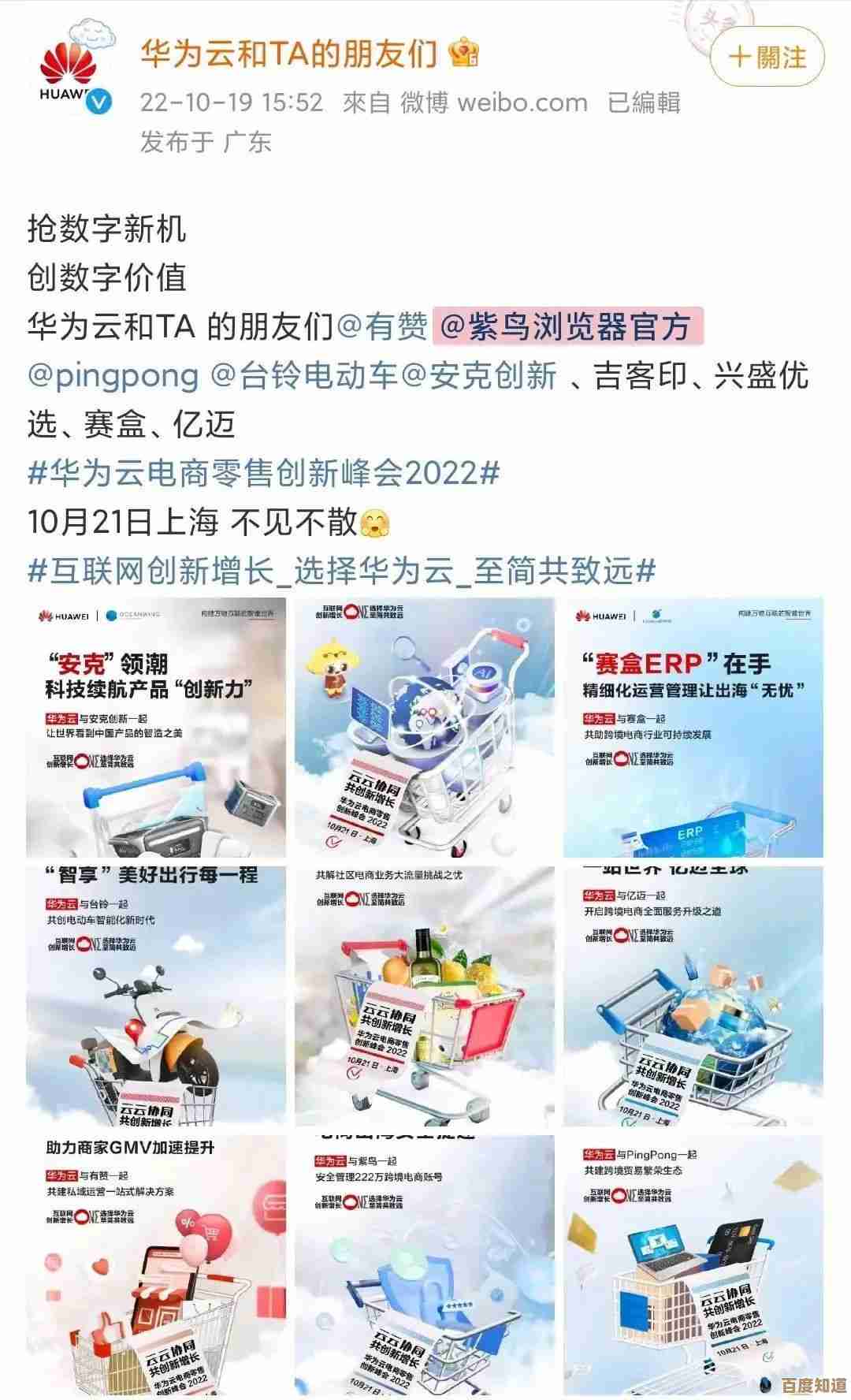View the 安克 领潮 image

[156, 728]
